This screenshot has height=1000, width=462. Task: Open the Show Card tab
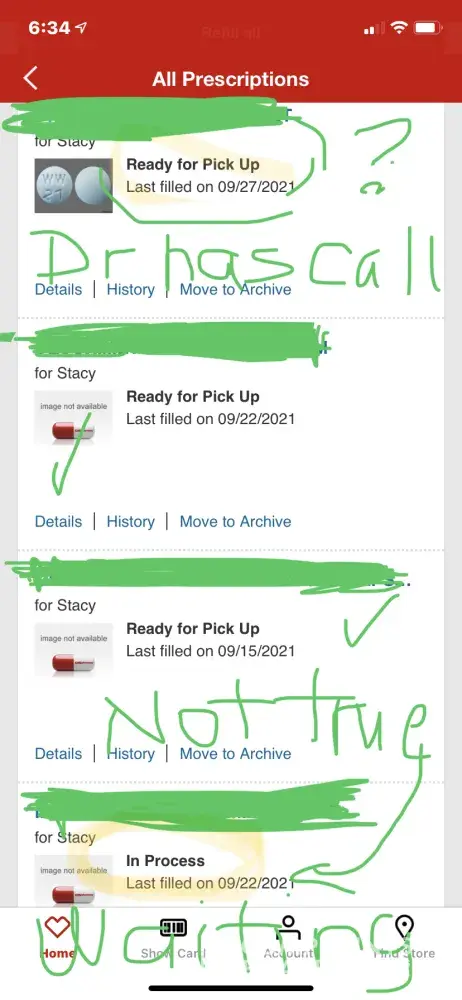pyautogui.click(x=173, y=938)
